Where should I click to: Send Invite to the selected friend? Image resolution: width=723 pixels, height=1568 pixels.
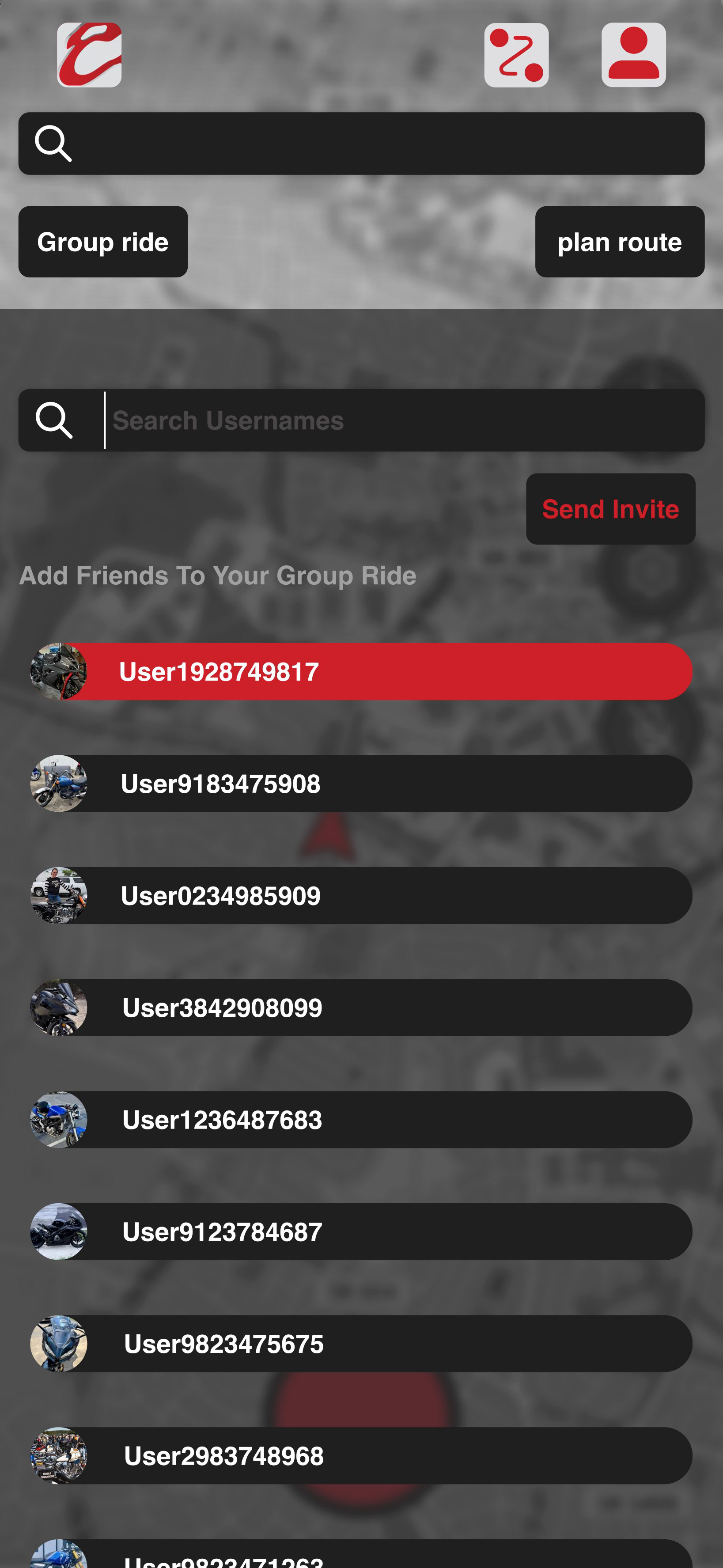point(610,509)
